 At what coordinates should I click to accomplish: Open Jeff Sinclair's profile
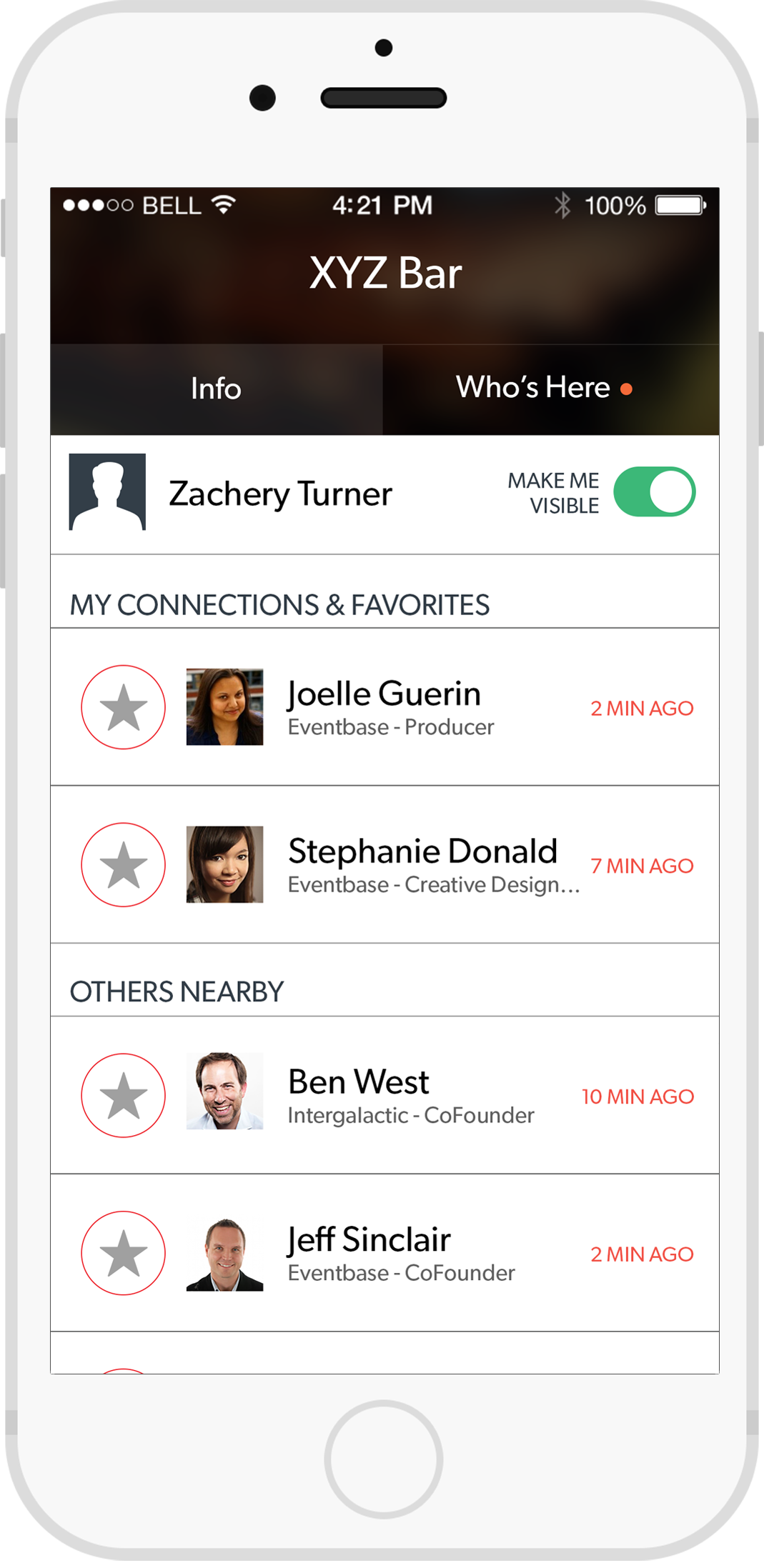click(x=400, y=1253)
